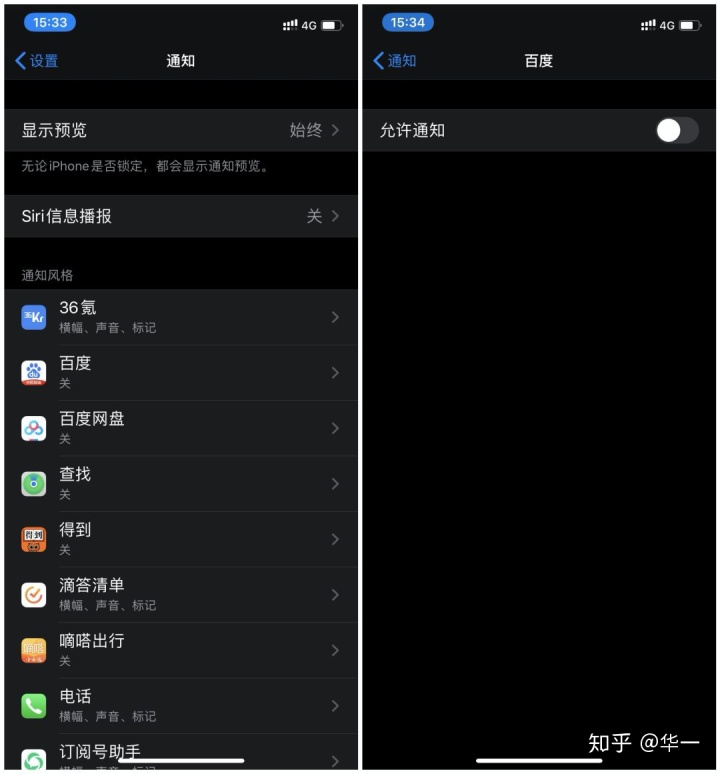The height and width of the screenshot is (774, 720).
Task: Open 36氪 notification settings
Action: [180, 317]
